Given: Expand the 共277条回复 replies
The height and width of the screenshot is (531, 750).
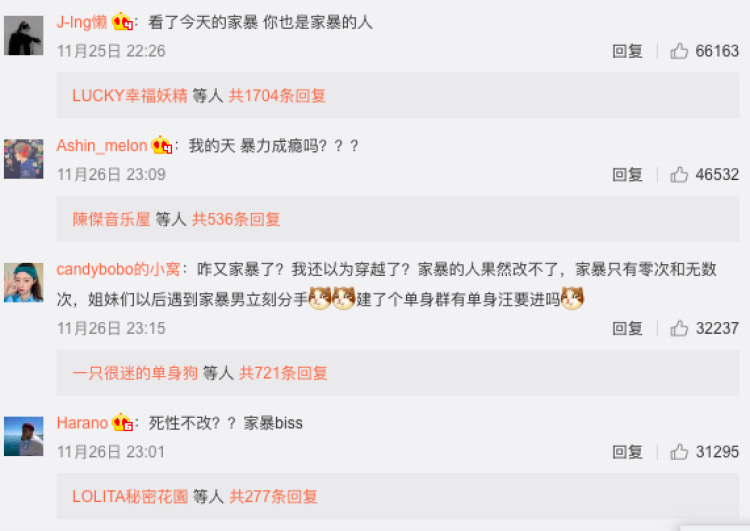Looking at the screenshot, I should (273, 496).
